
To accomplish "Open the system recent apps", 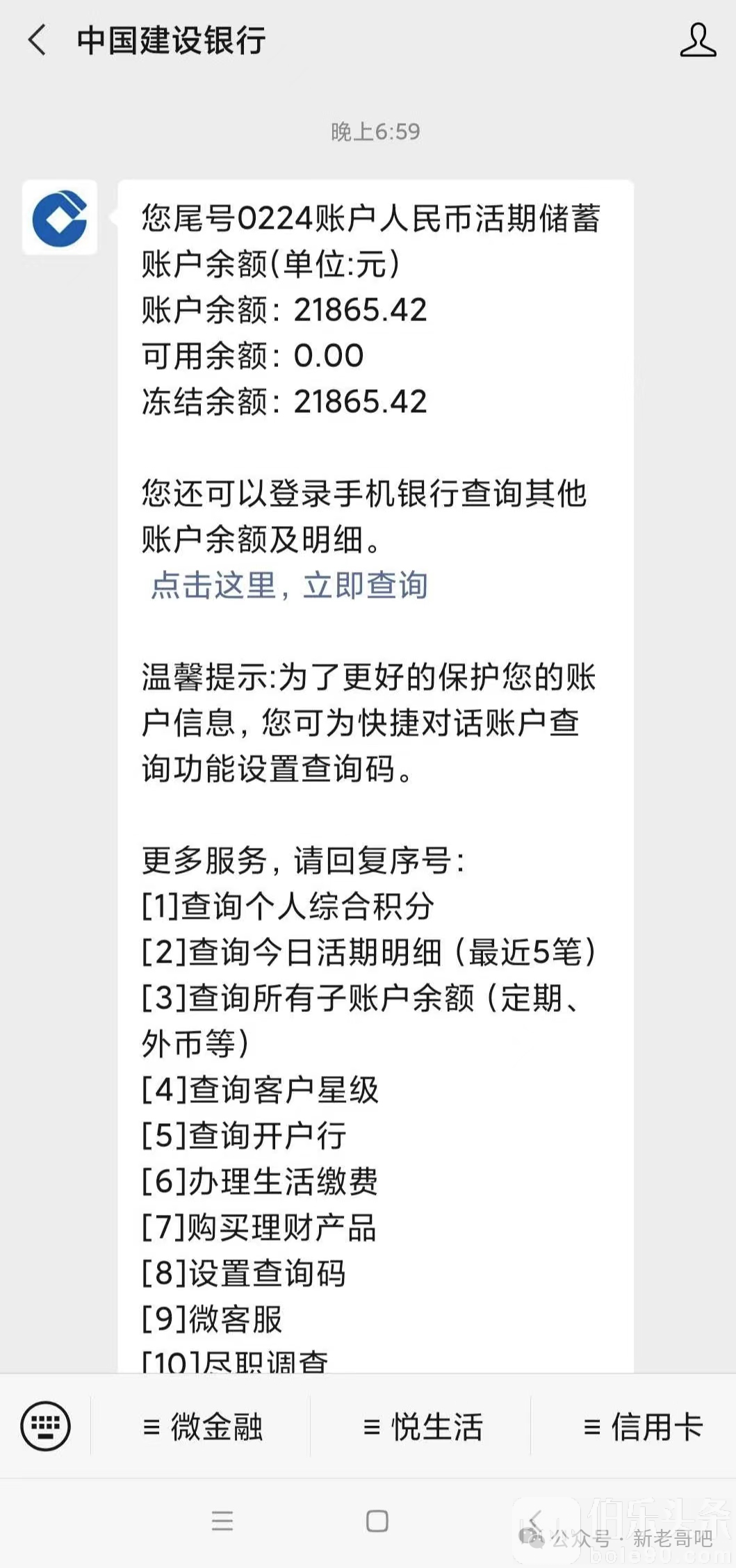I will point(222,1521).
